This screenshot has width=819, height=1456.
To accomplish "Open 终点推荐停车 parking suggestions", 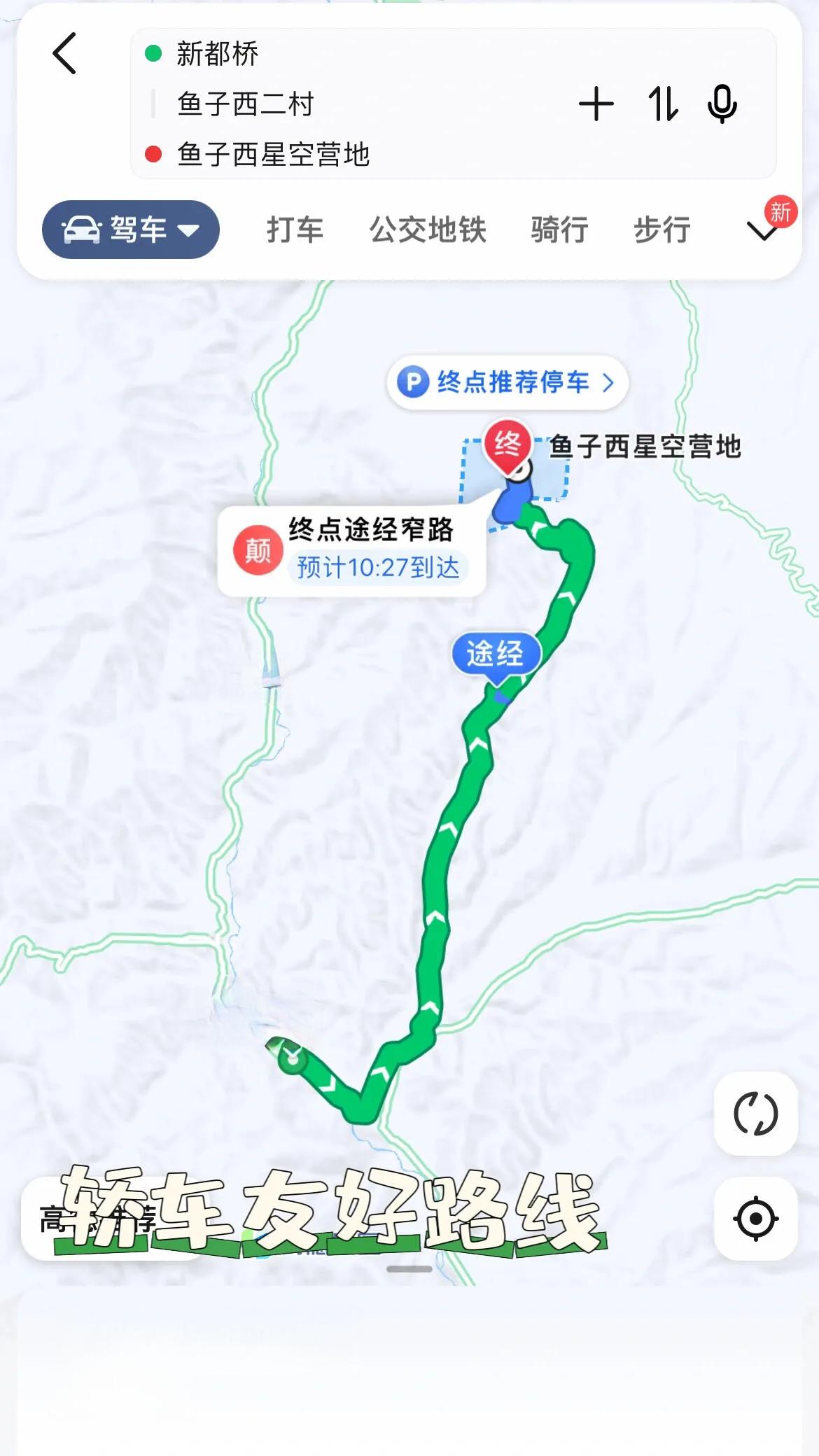I will 507,382.
